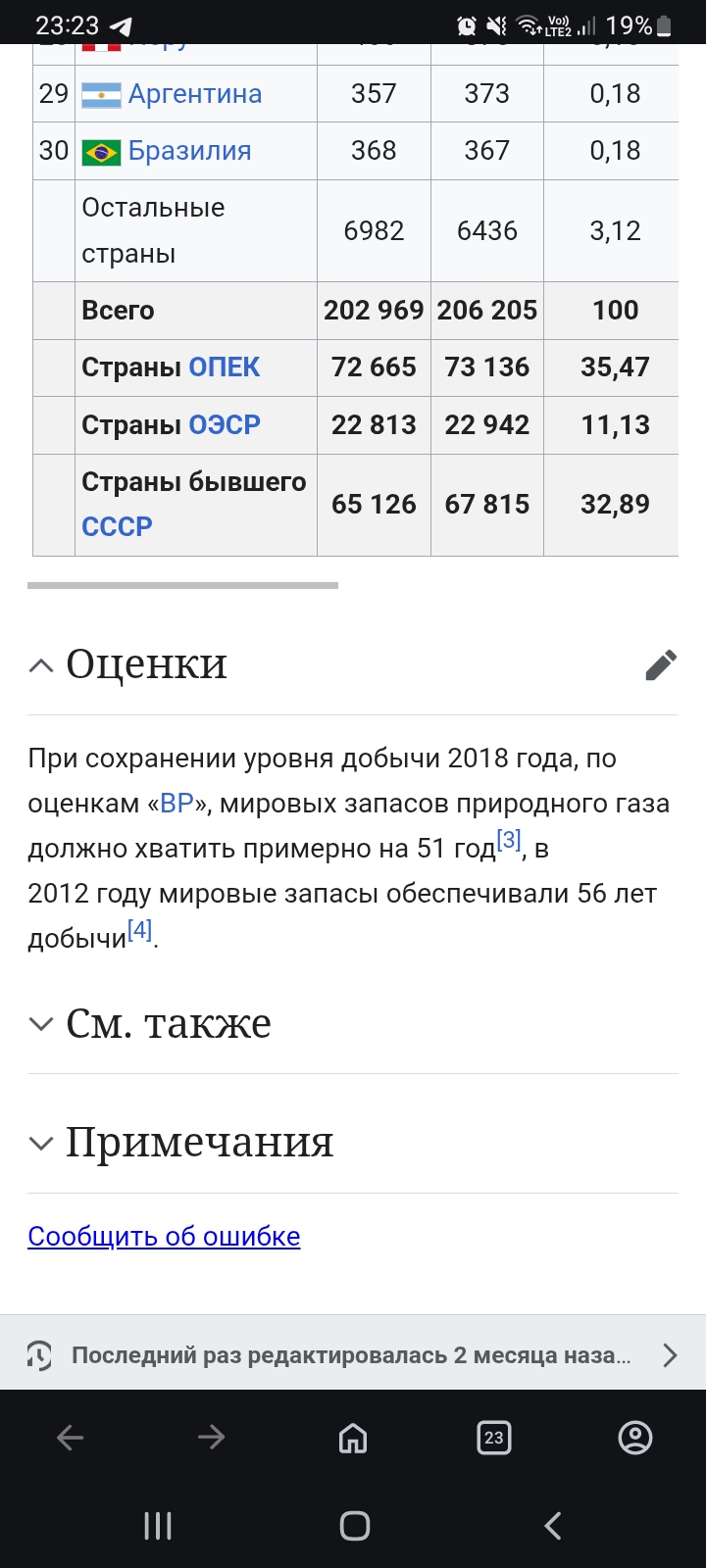Follow the ОПЕК link in the table
This screenshot has width=706, height=1568.
coord(224,367)
